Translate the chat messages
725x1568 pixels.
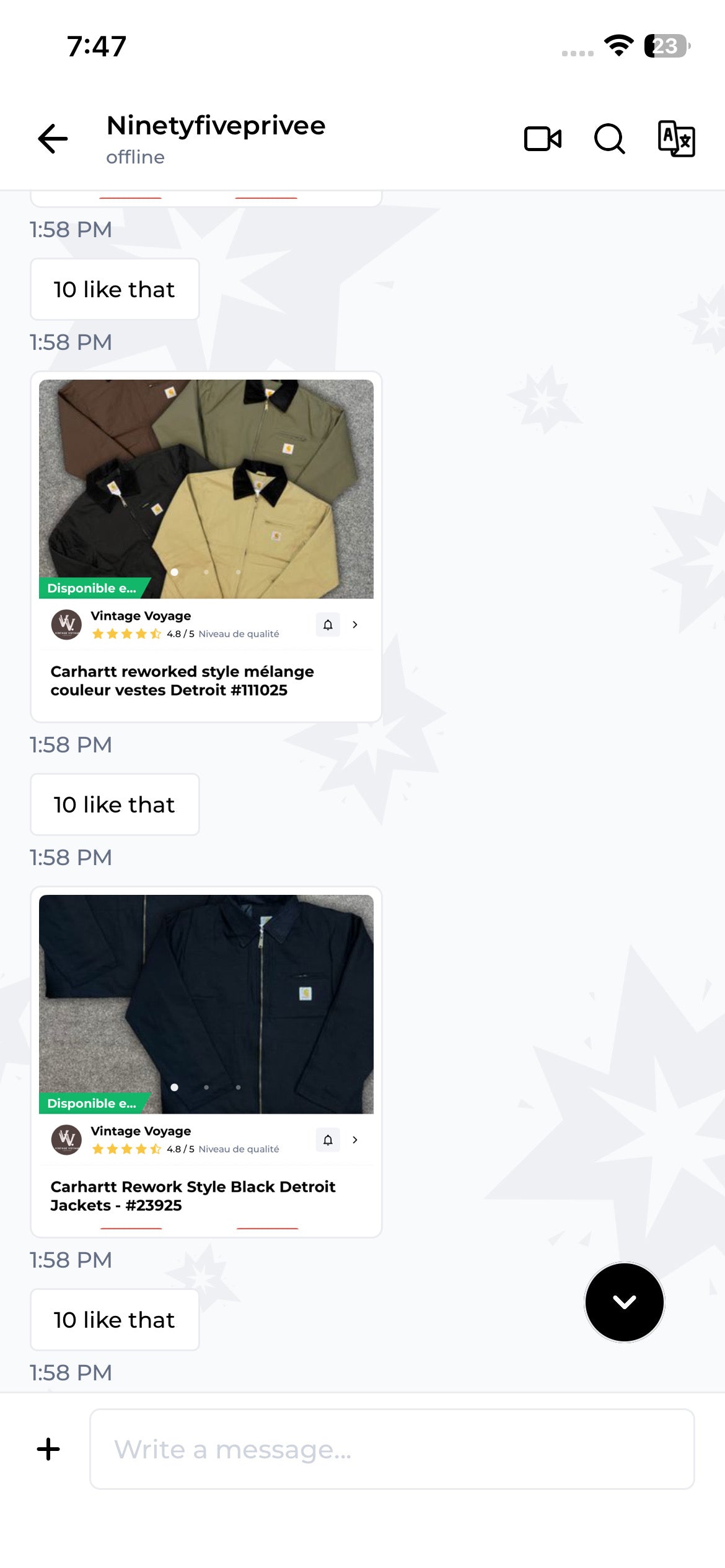676,139
